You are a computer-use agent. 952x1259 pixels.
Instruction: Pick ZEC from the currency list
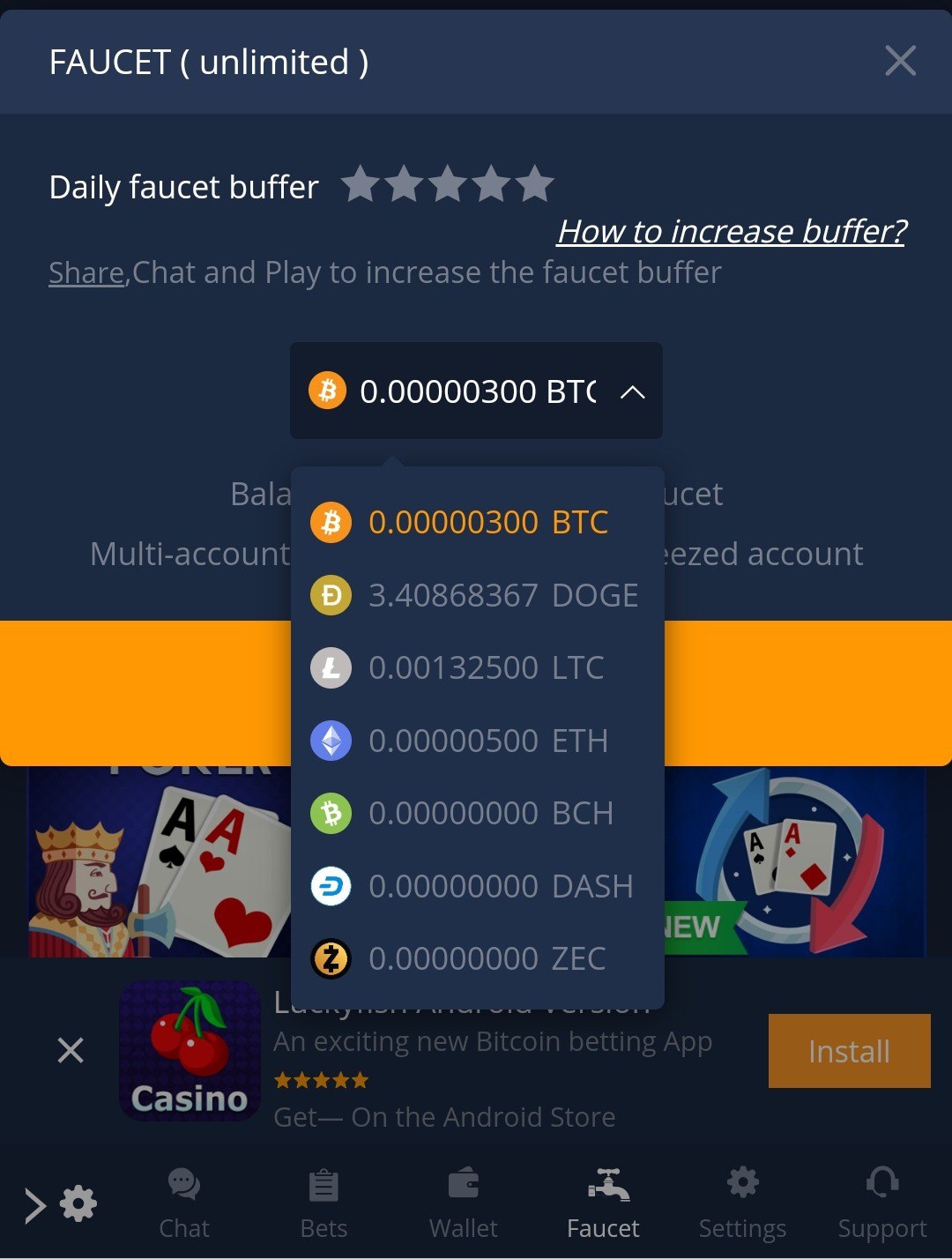476,958
